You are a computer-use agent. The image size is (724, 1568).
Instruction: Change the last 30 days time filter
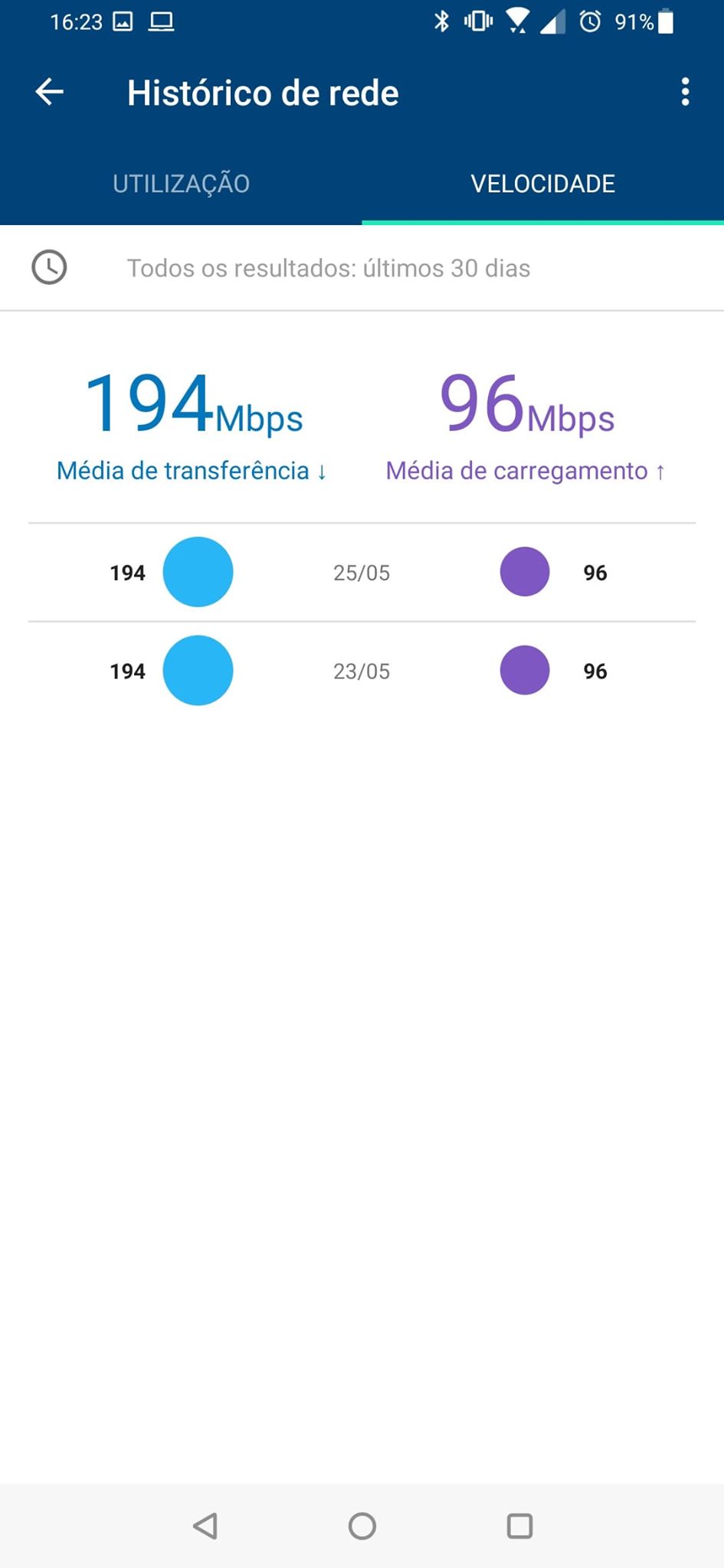(x=328, y=269)
